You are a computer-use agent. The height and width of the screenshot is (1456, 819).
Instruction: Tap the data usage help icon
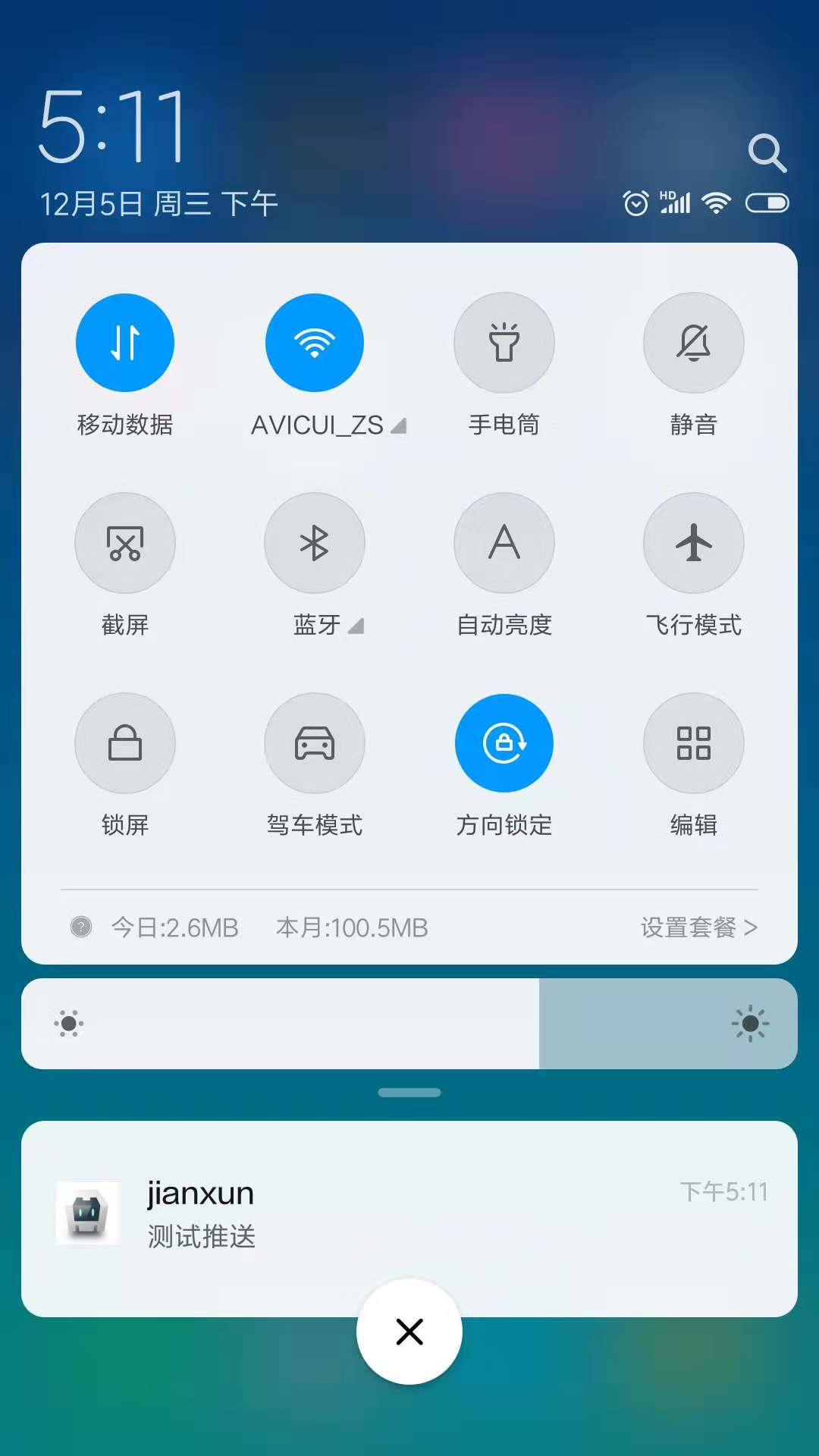(81, 927)
